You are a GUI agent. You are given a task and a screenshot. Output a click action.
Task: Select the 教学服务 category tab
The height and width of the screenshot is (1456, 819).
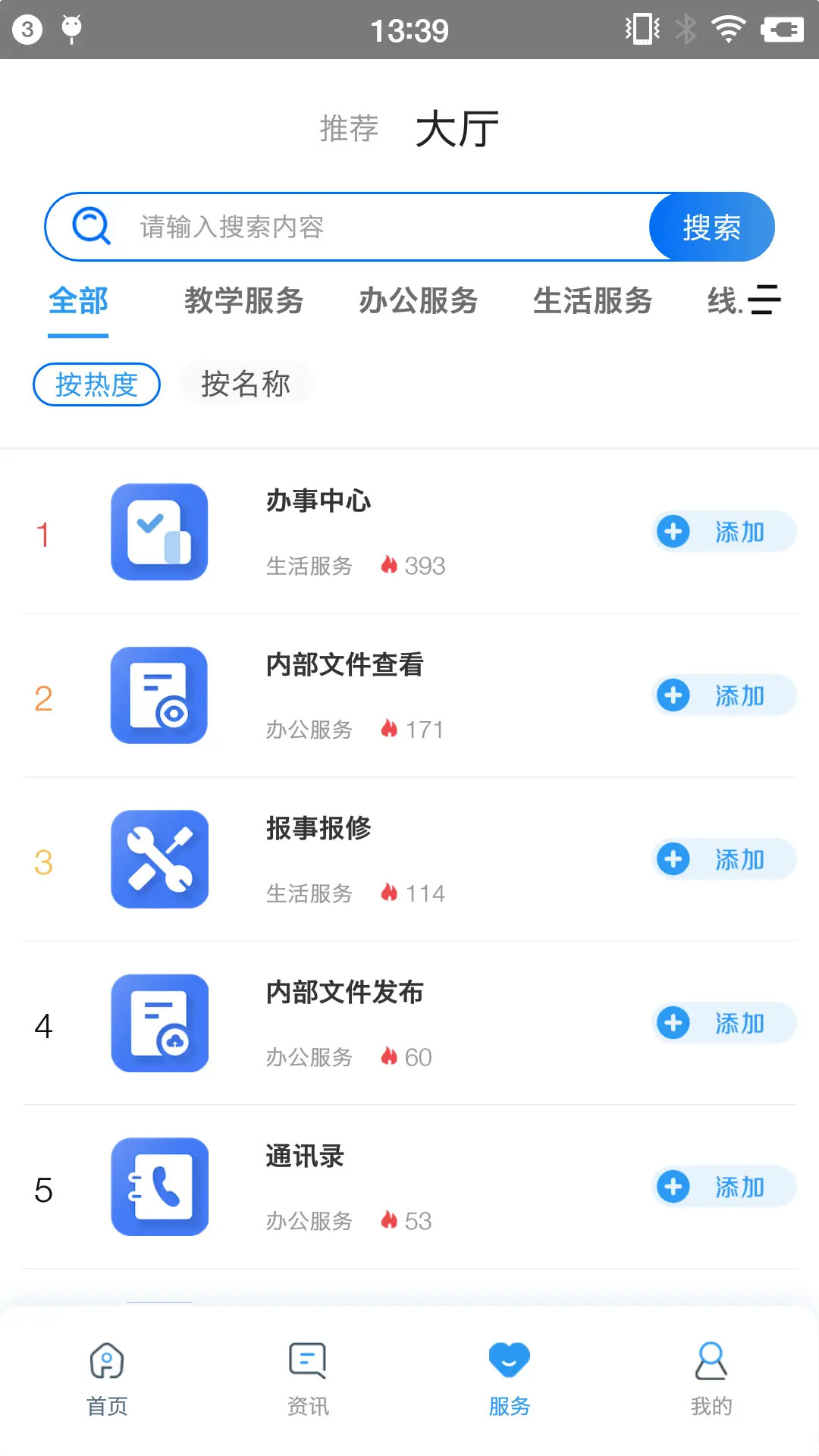click(244, 301)
